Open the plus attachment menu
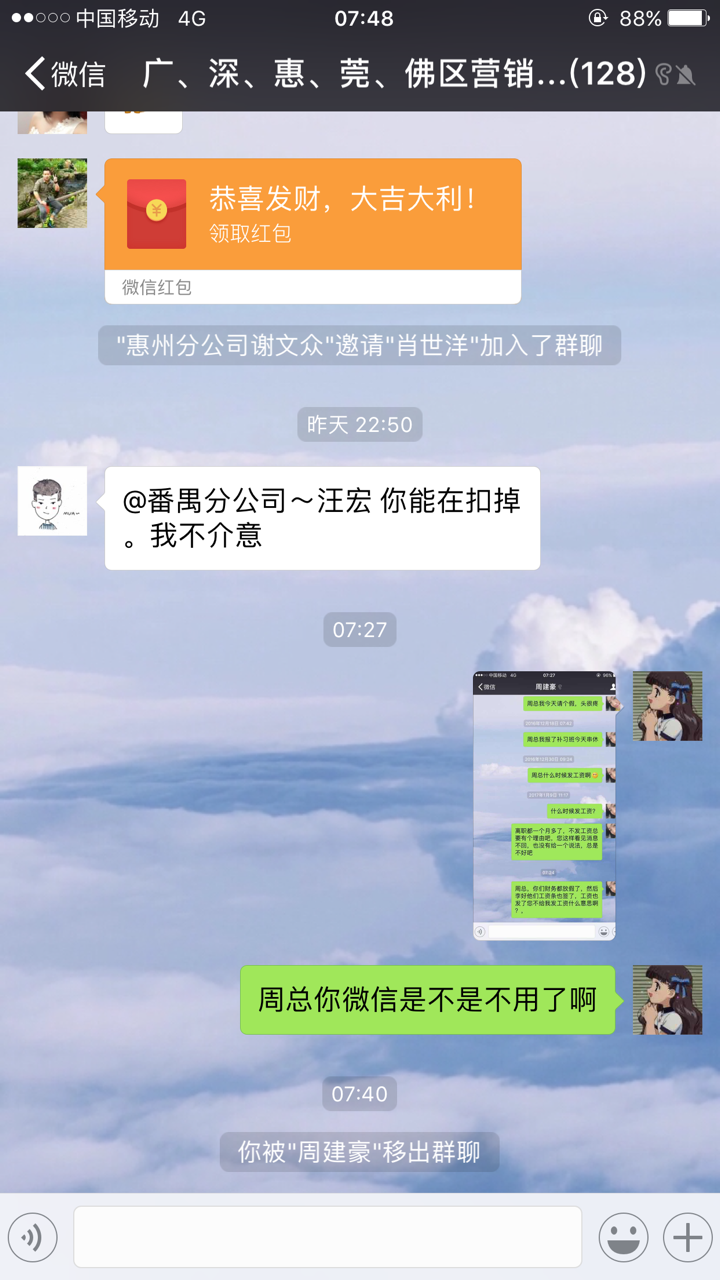720x1280 pixels. point(687,1238)
